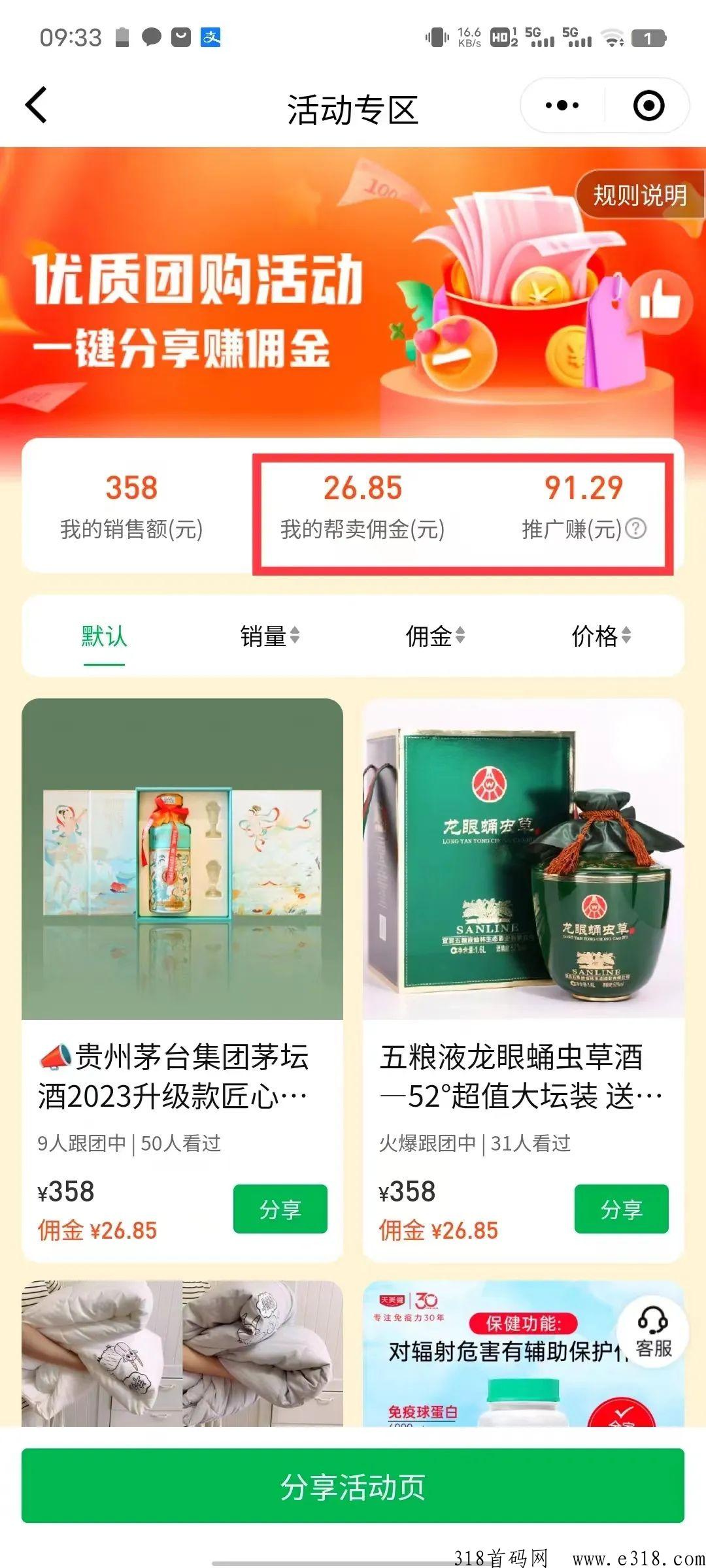The width and height of the screenshot is (706, 1568).
Task: Sort products by 价格
Action: point(601,636)
